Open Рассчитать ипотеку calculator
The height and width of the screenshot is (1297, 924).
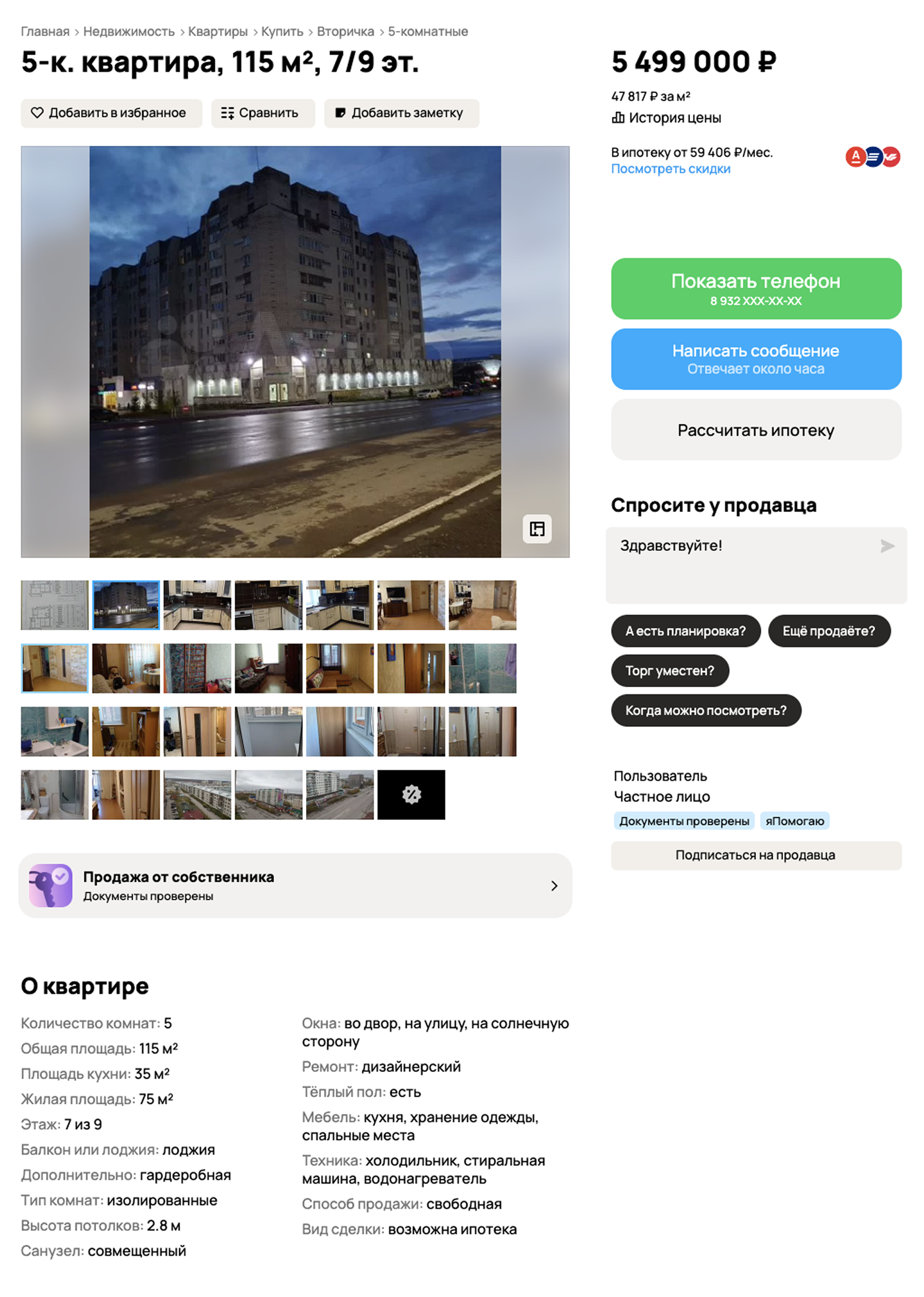(x=755, y=430)
